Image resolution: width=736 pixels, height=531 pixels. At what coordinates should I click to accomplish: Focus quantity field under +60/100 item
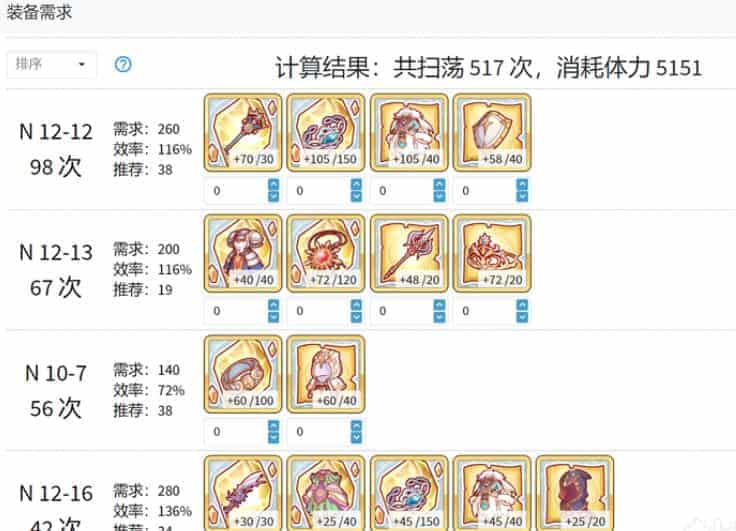click(236, 432)
